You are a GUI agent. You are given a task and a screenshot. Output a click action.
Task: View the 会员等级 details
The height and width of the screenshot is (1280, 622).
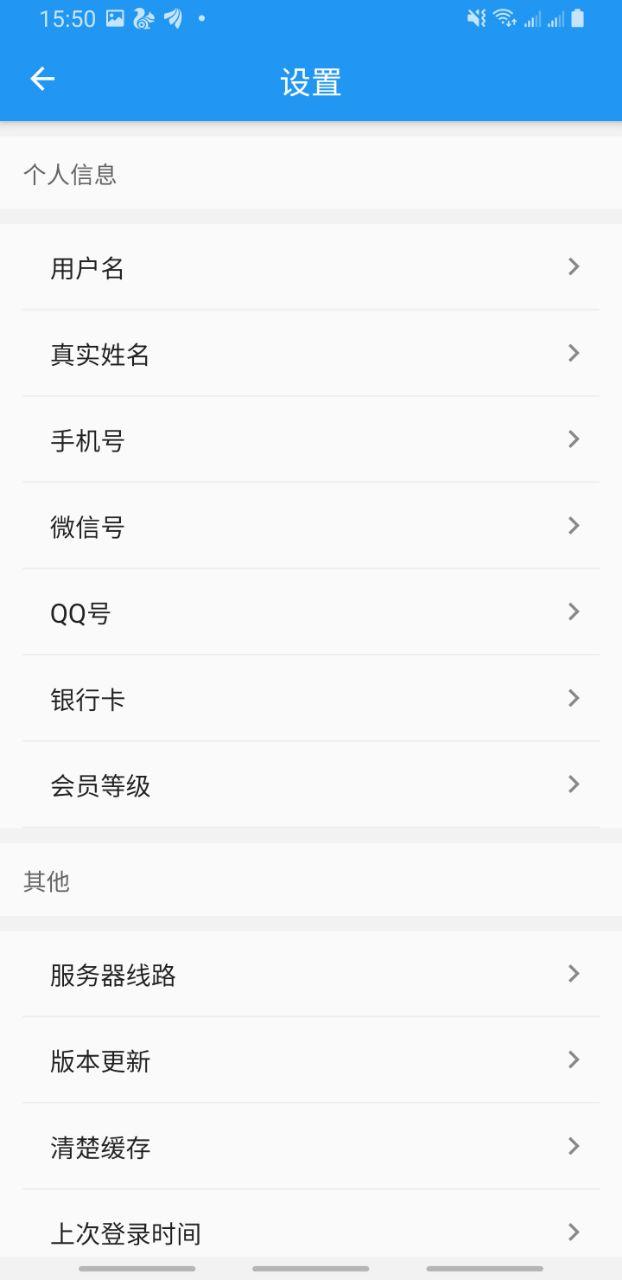(x=310, y=785)
